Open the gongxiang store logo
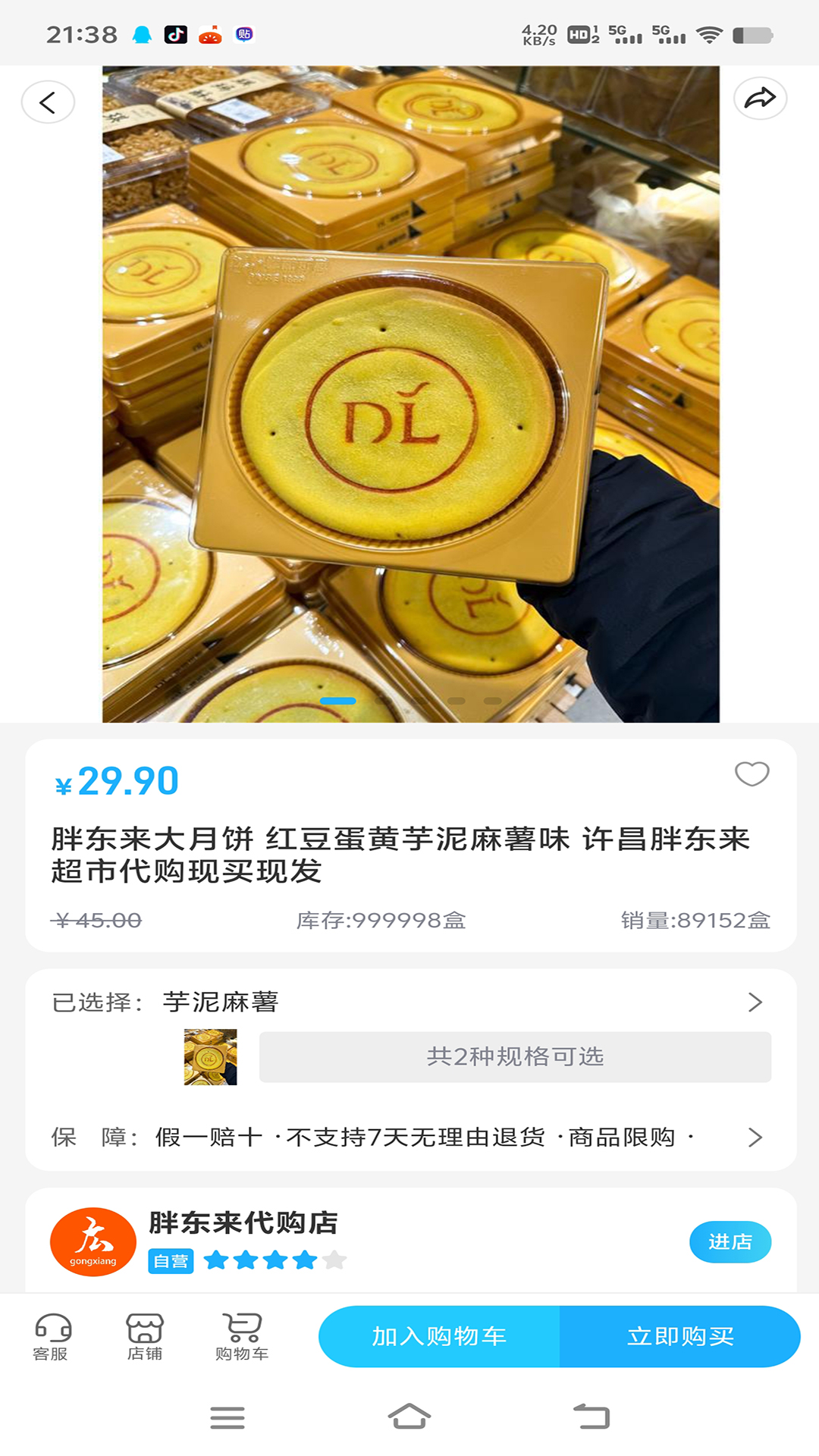 coord(93,1241)
